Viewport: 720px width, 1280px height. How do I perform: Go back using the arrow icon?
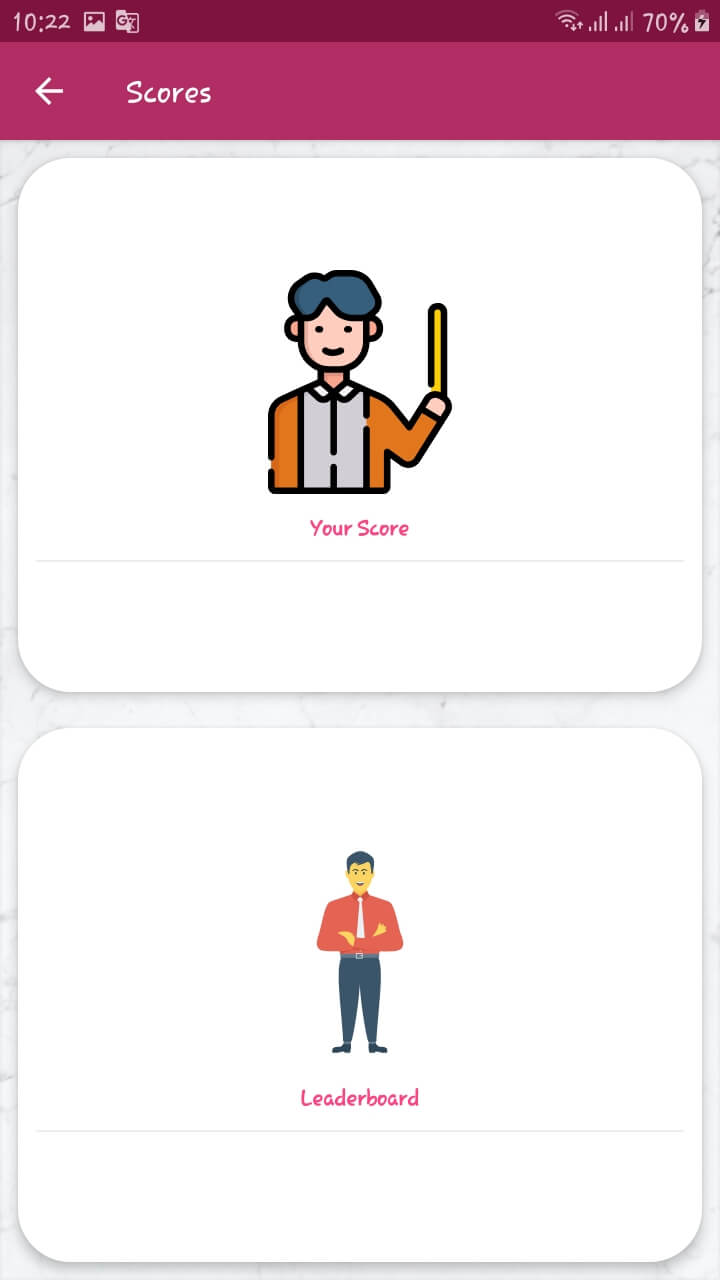click(x=49, y=92)
